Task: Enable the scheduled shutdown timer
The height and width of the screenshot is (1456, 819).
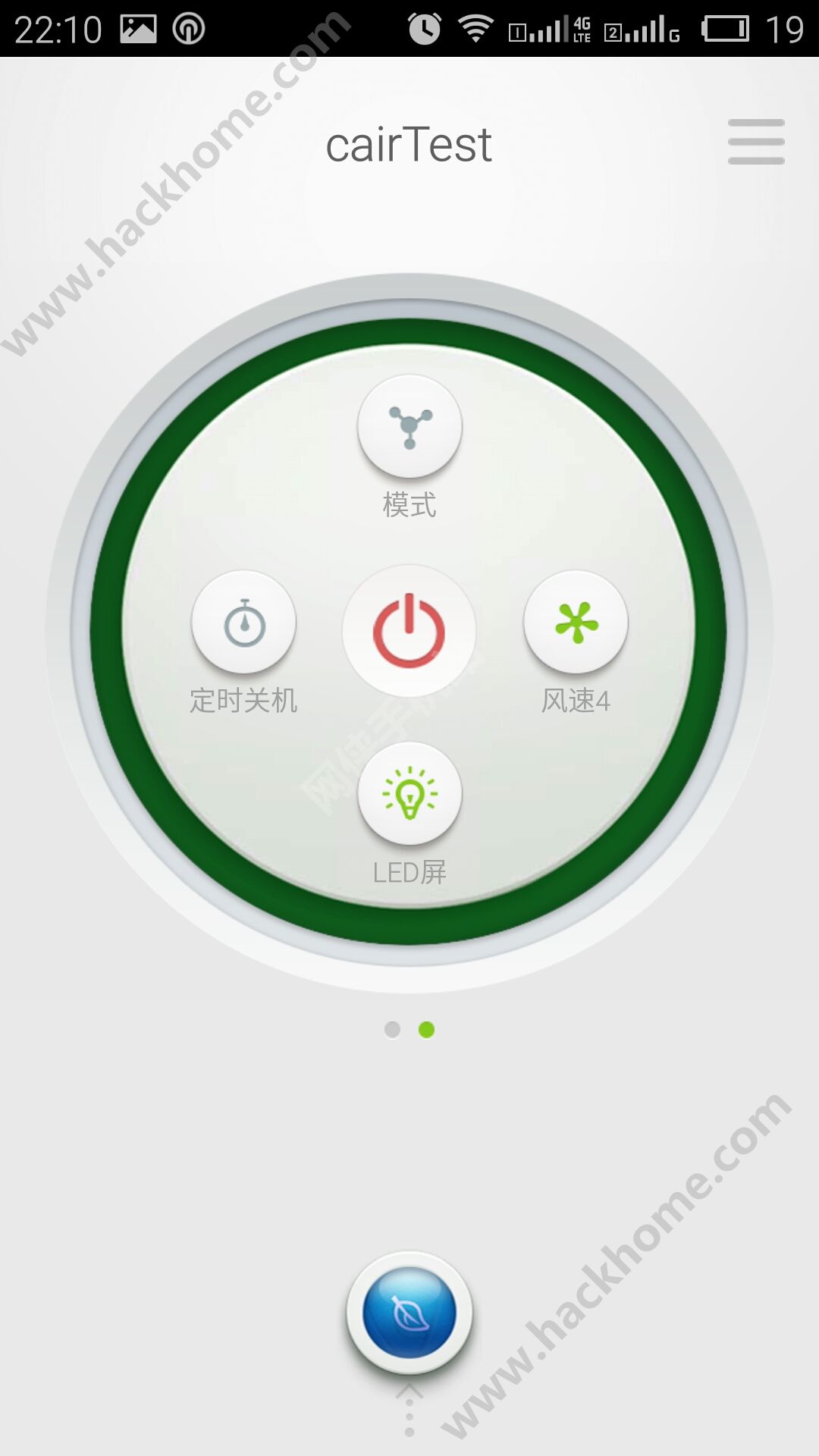Action: [244, 622]
